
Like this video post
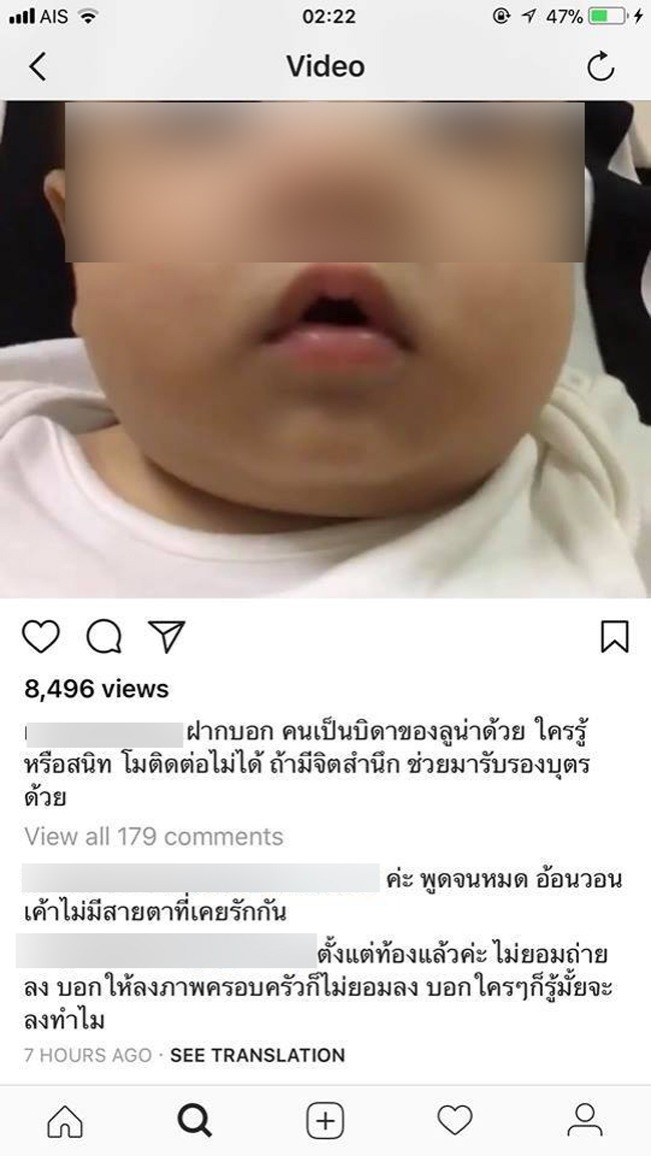pyautogui.click(x=41, y=636)
